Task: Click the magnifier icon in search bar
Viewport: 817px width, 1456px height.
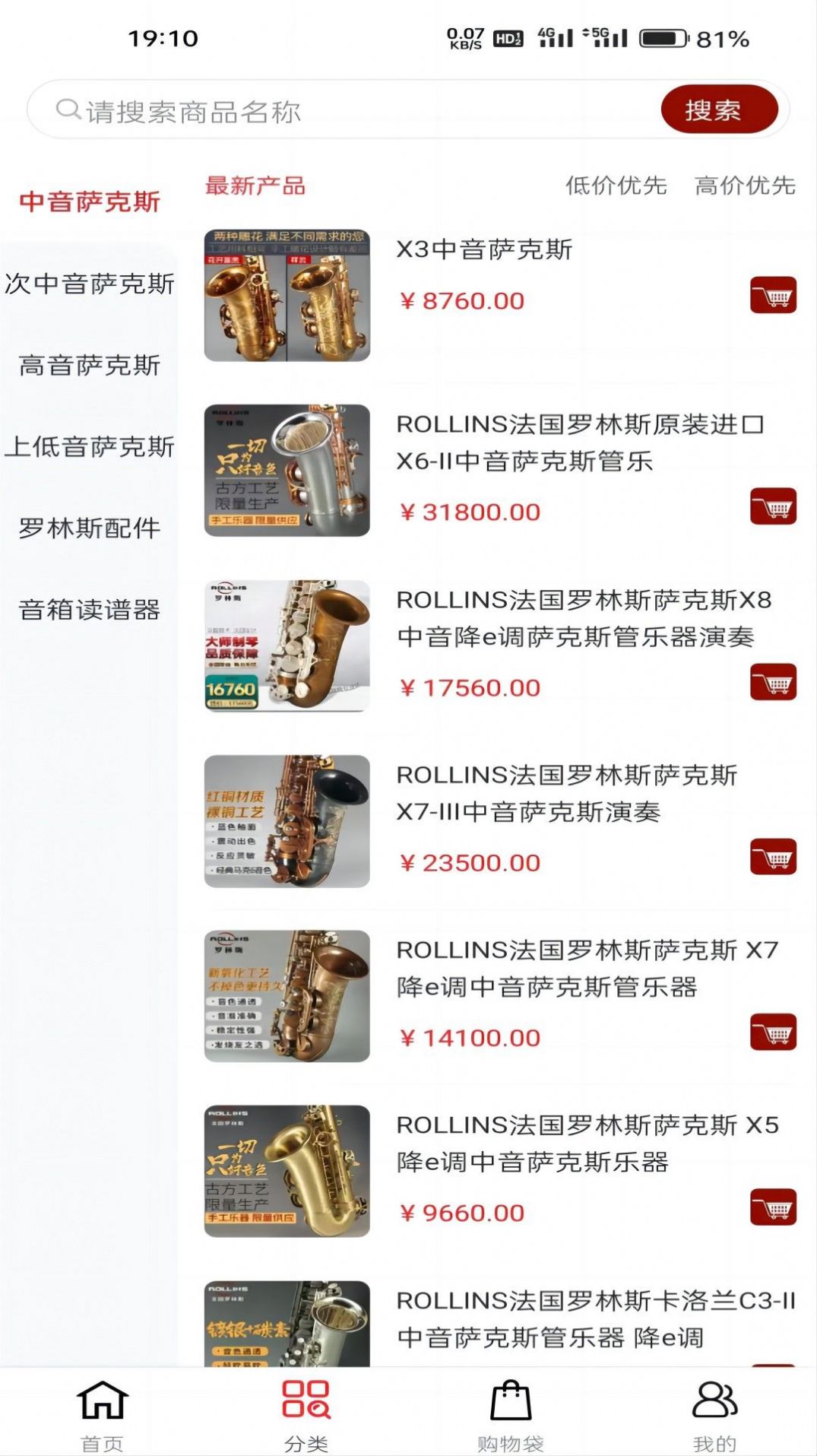Action: (68, 109)
